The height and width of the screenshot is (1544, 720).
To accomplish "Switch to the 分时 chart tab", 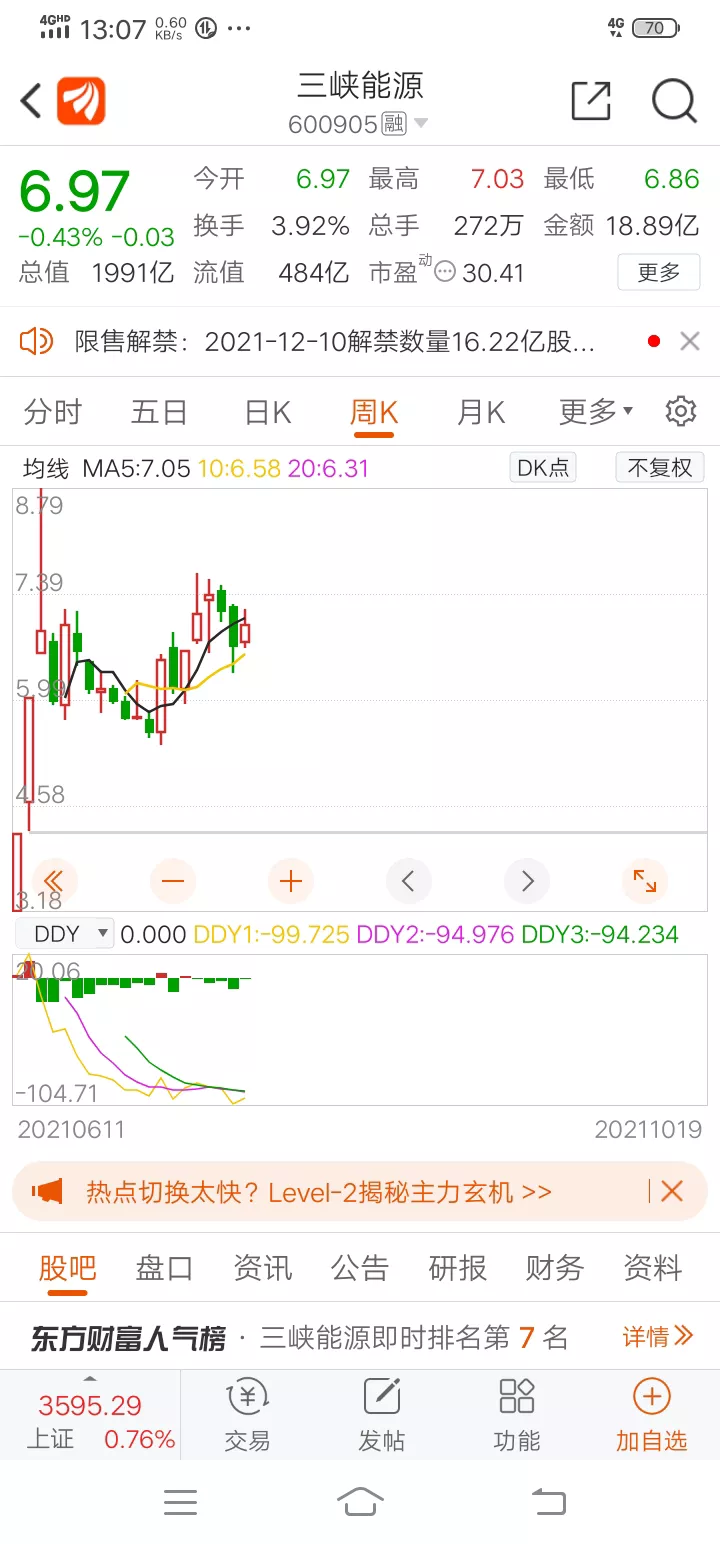I will pyautogui.click(x=53, y=412).
